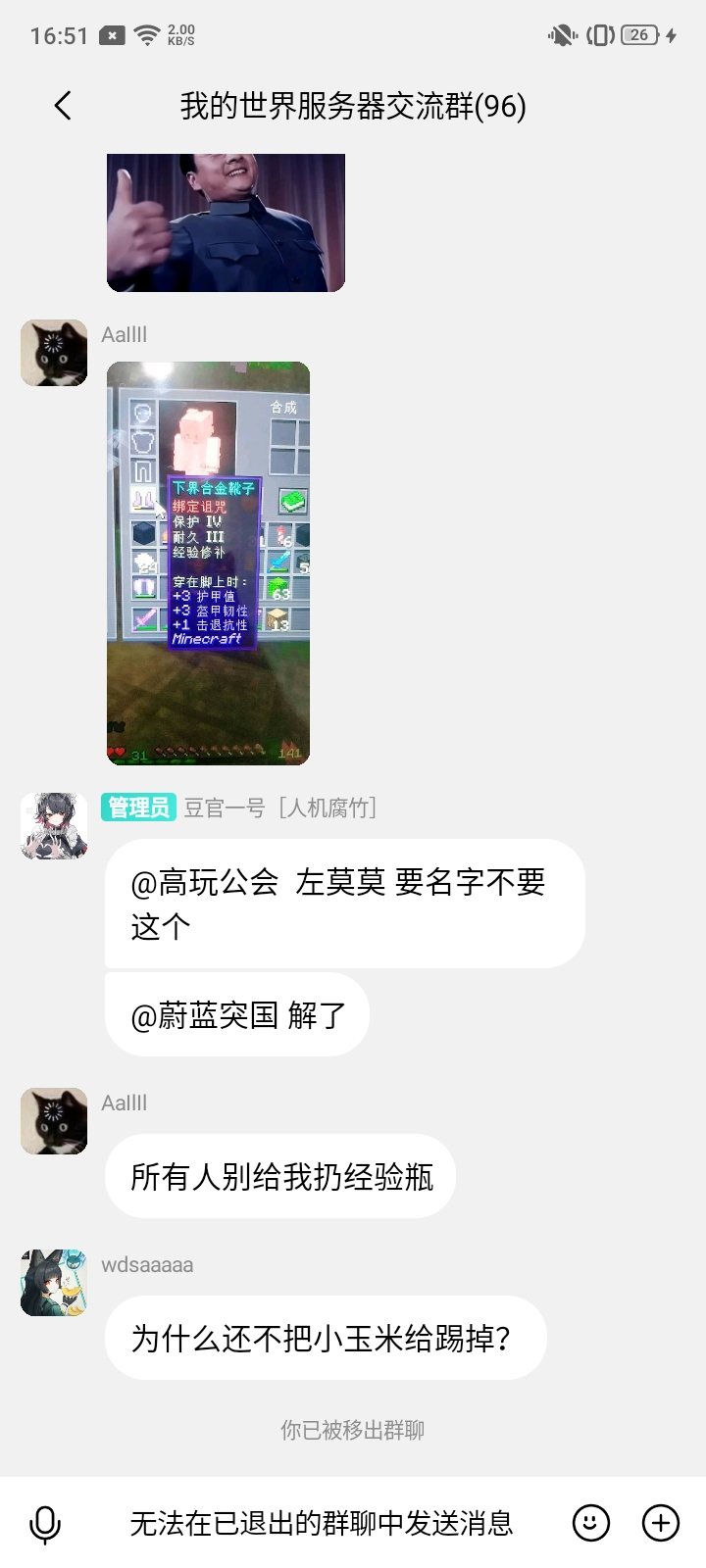Tap the disabled message input field

point(322,1523)
